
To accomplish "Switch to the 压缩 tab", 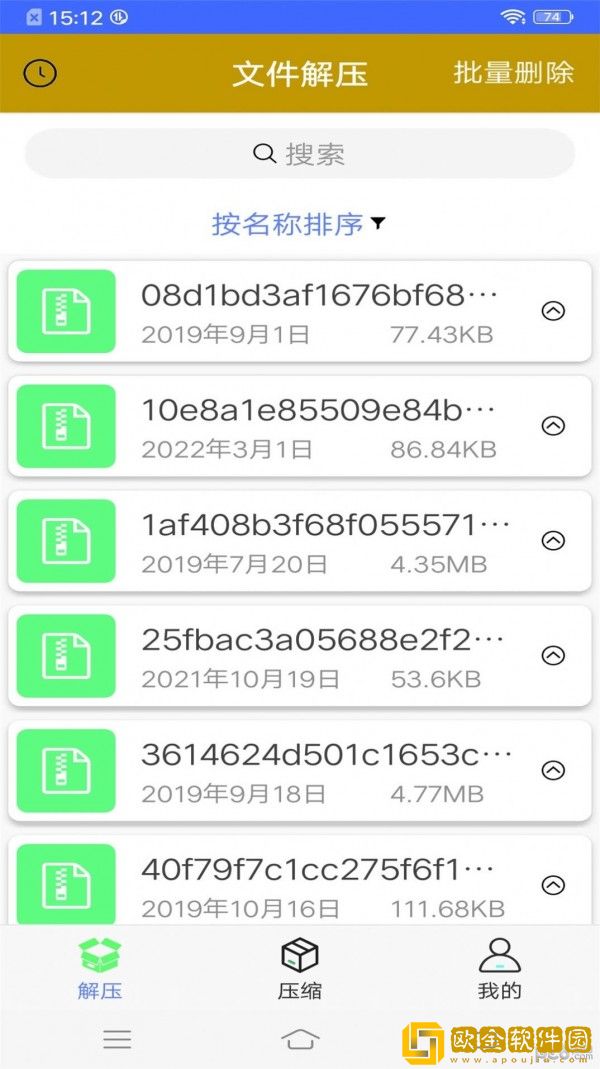I will tap(300, 969).
